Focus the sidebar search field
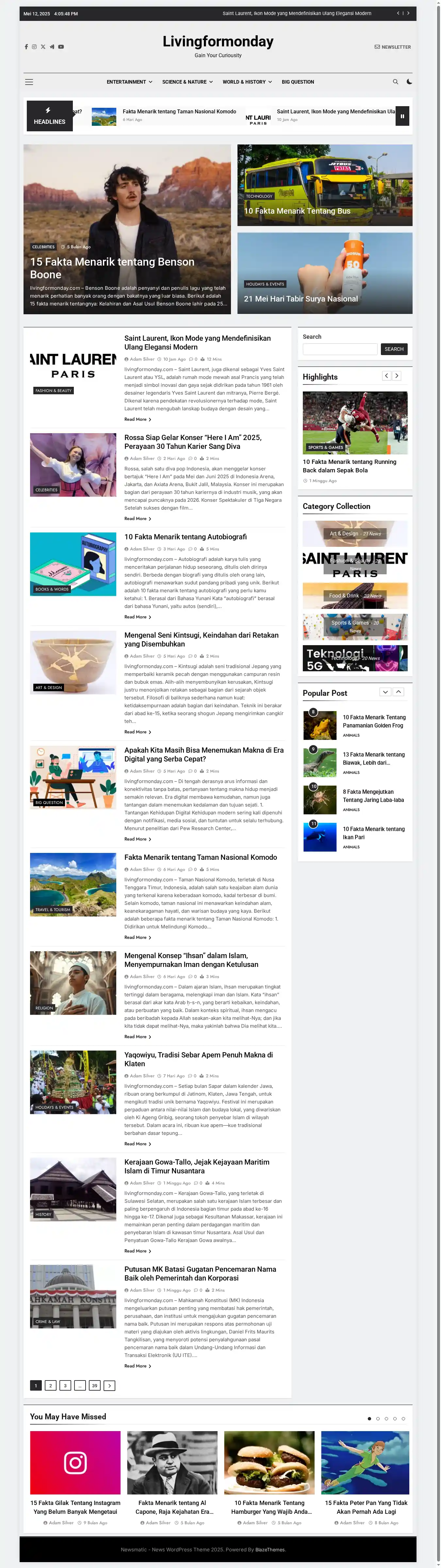441x1568 pixels. point(340,350)
